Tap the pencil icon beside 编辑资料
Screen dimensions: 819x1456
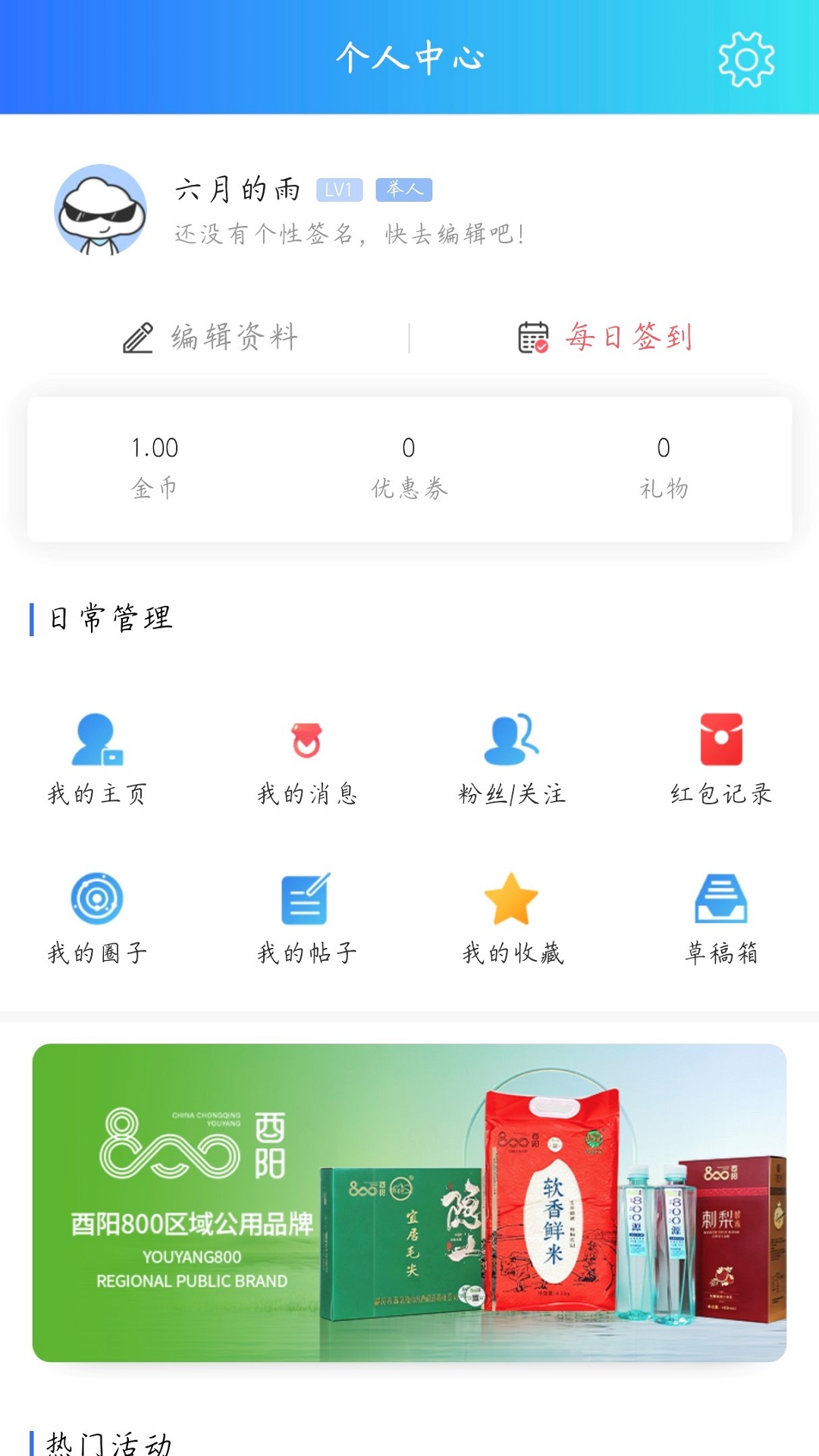(137, 338)
